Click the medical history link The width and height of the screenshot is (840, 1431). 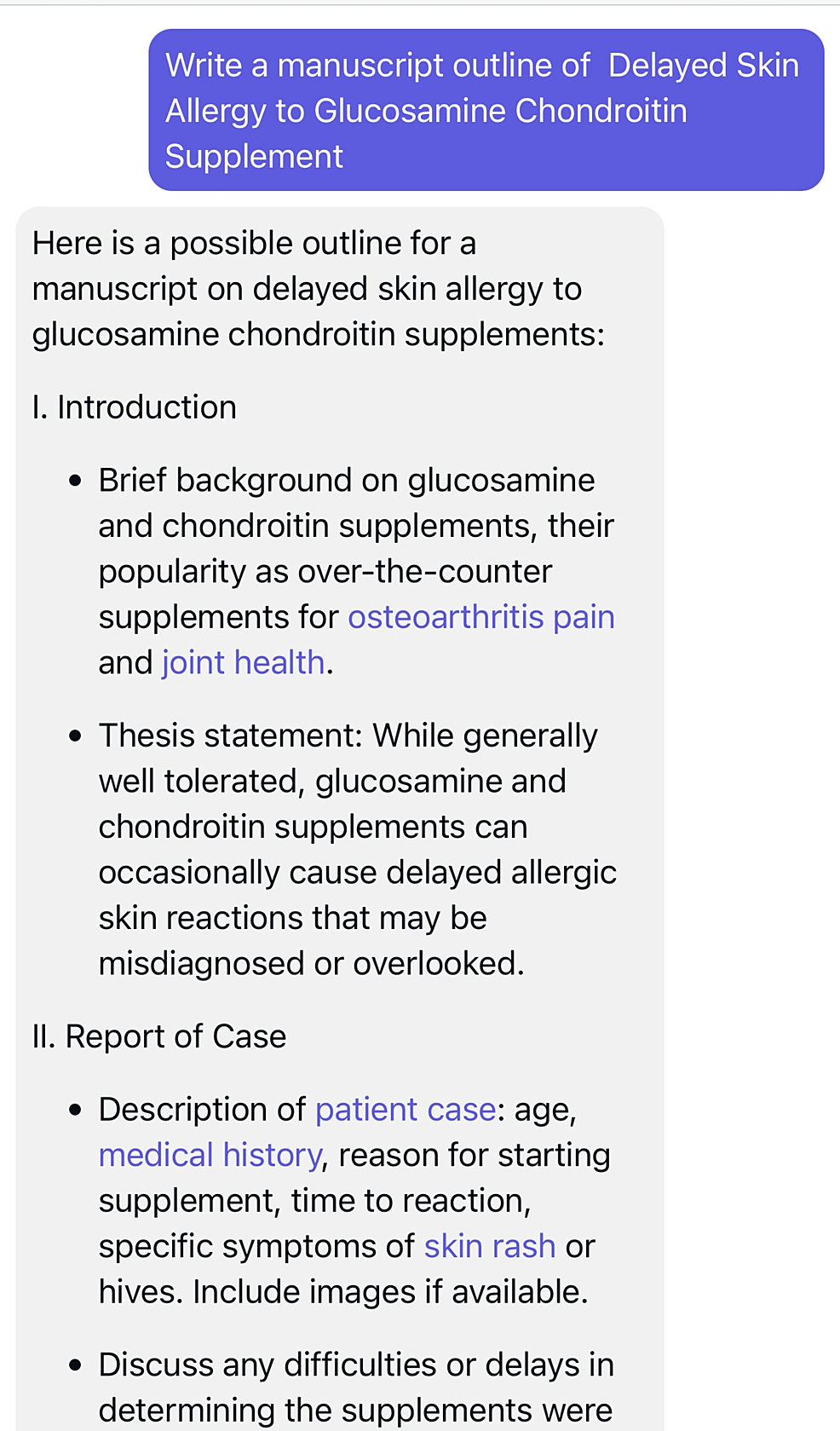210,1155
